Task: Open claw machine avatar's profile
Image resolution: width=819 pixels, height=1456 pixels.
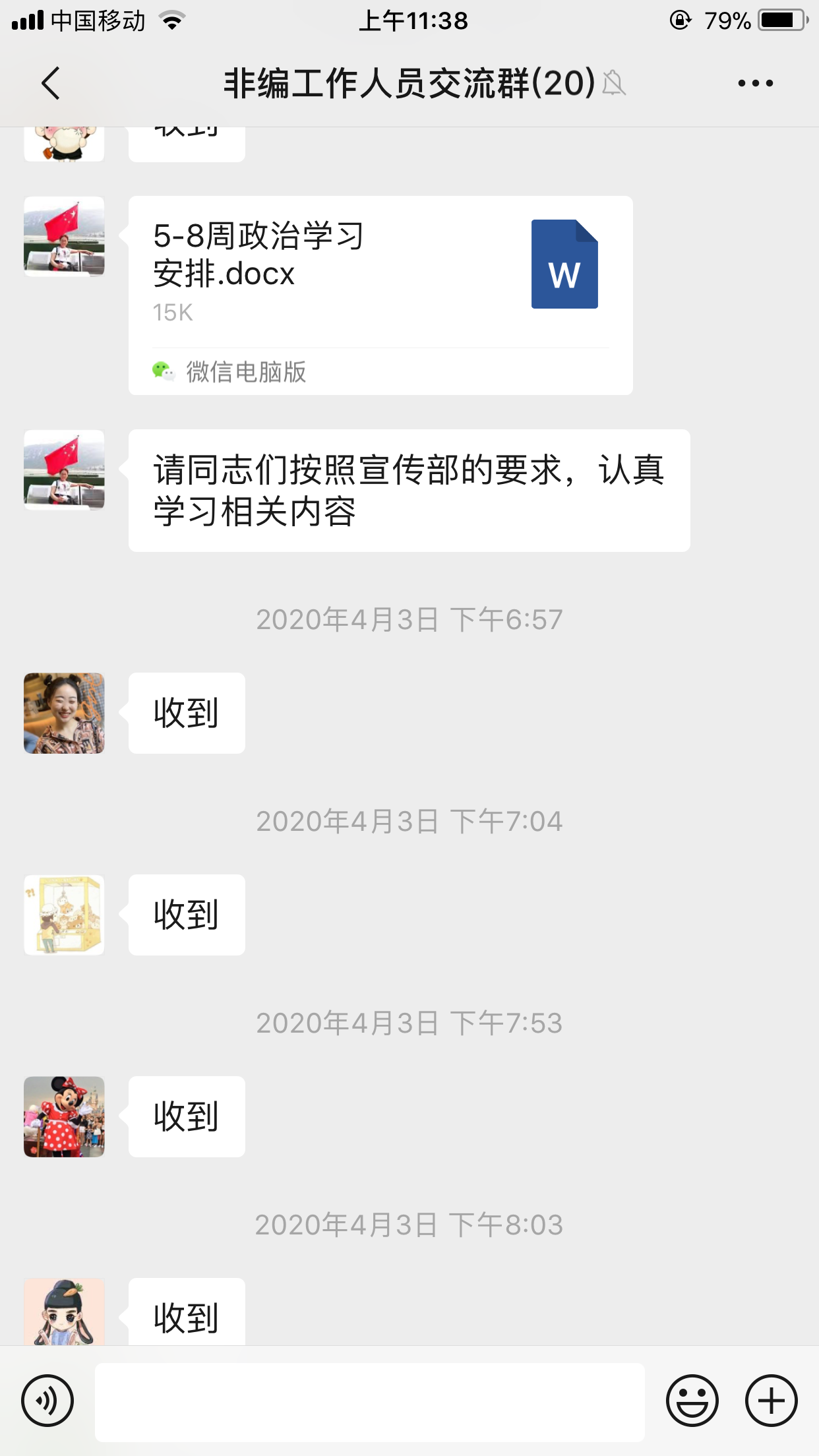Action: click(x=64, y=915)
